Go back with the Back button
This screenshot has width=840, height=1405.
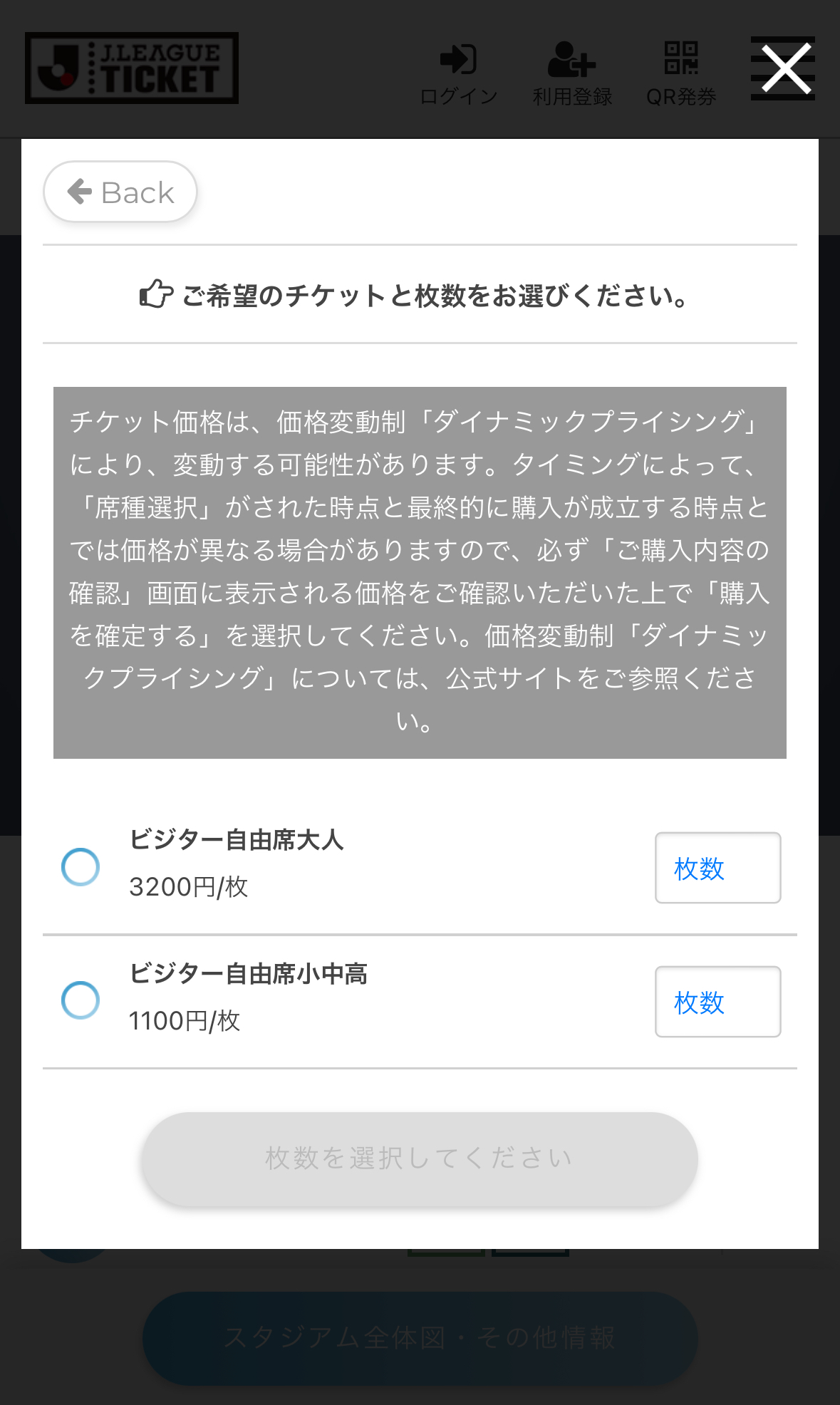click(x=120, y=192)
